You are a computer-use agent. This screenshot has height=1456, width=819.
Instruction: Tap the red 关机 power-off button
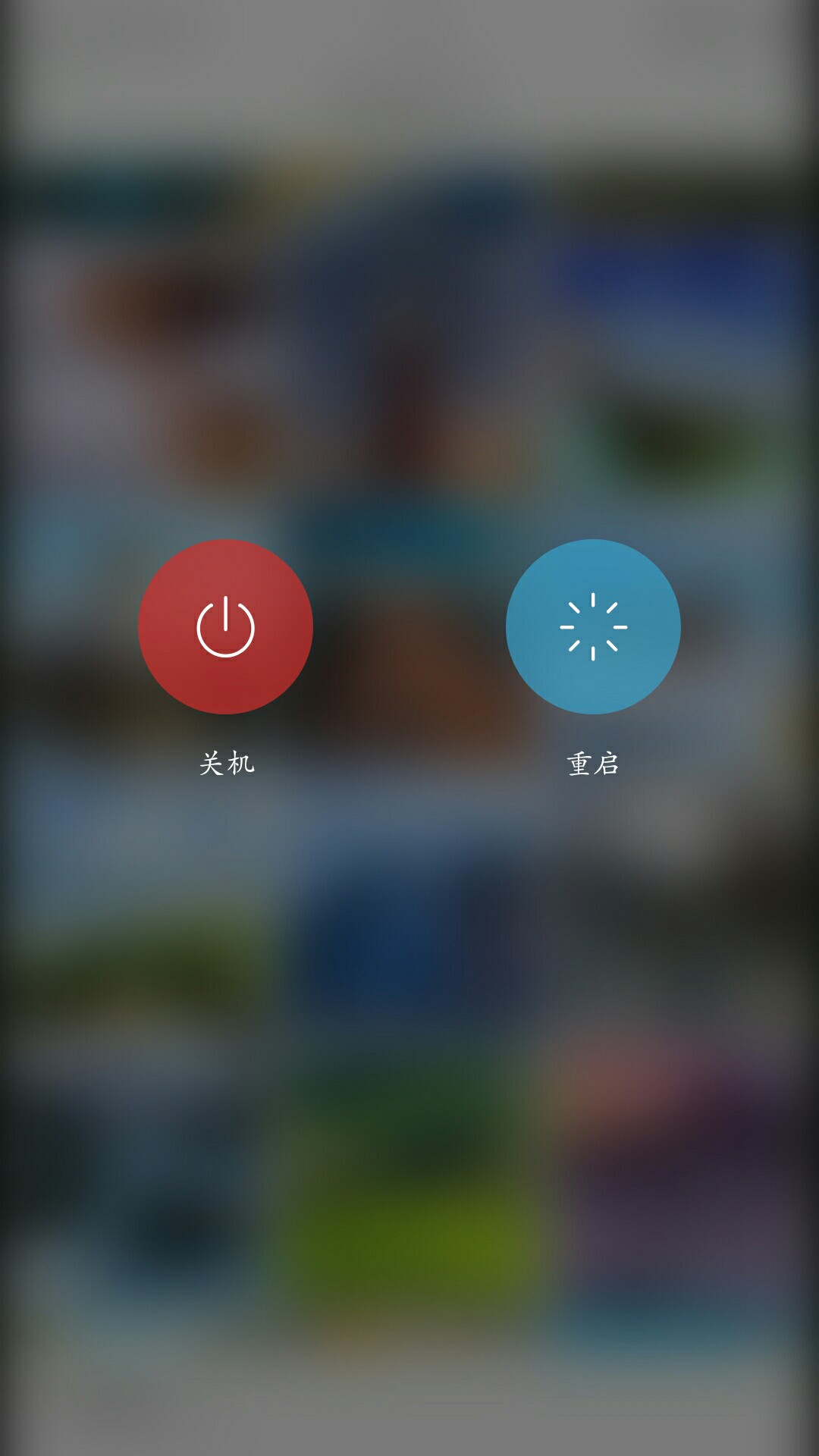click(225, 626)
